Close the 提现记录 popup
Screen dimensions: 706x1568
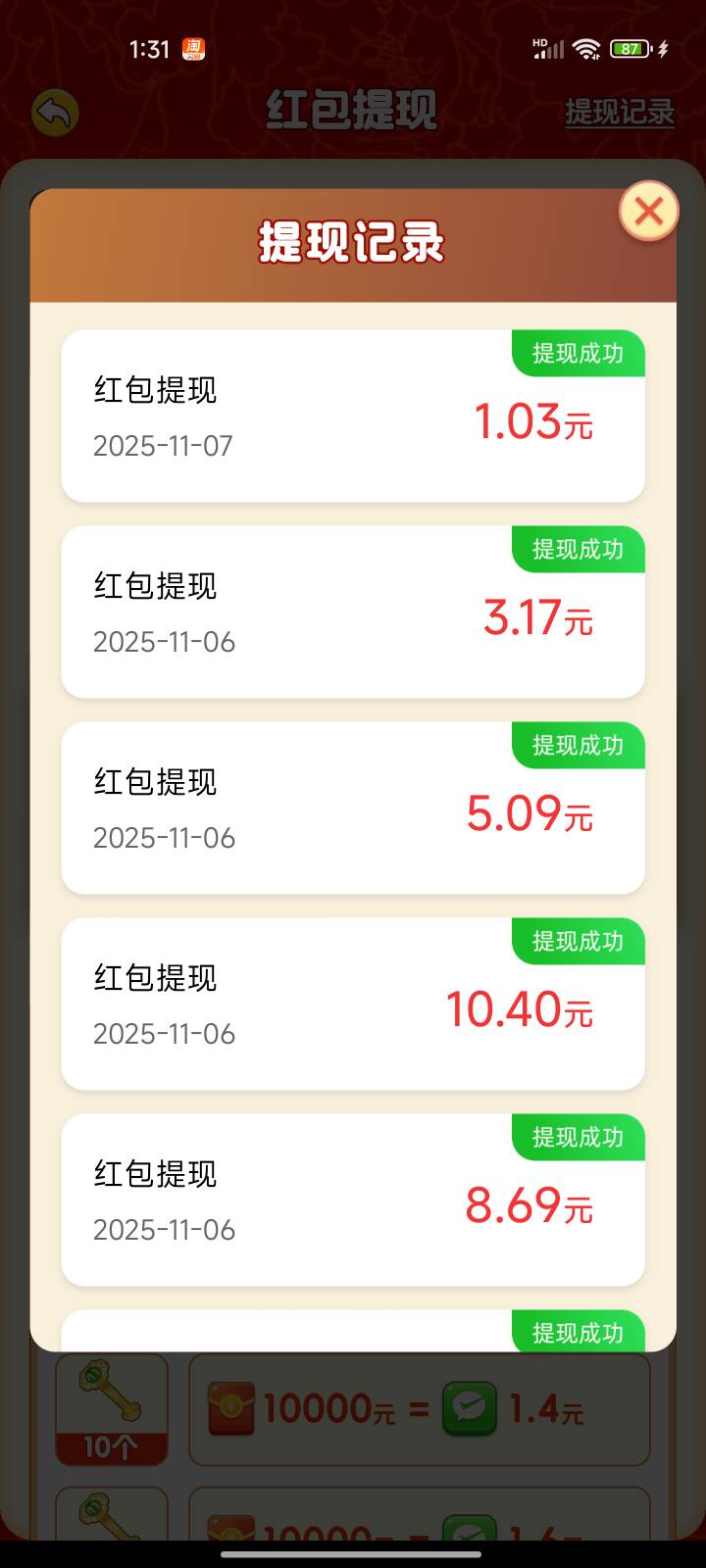(648, 211)
